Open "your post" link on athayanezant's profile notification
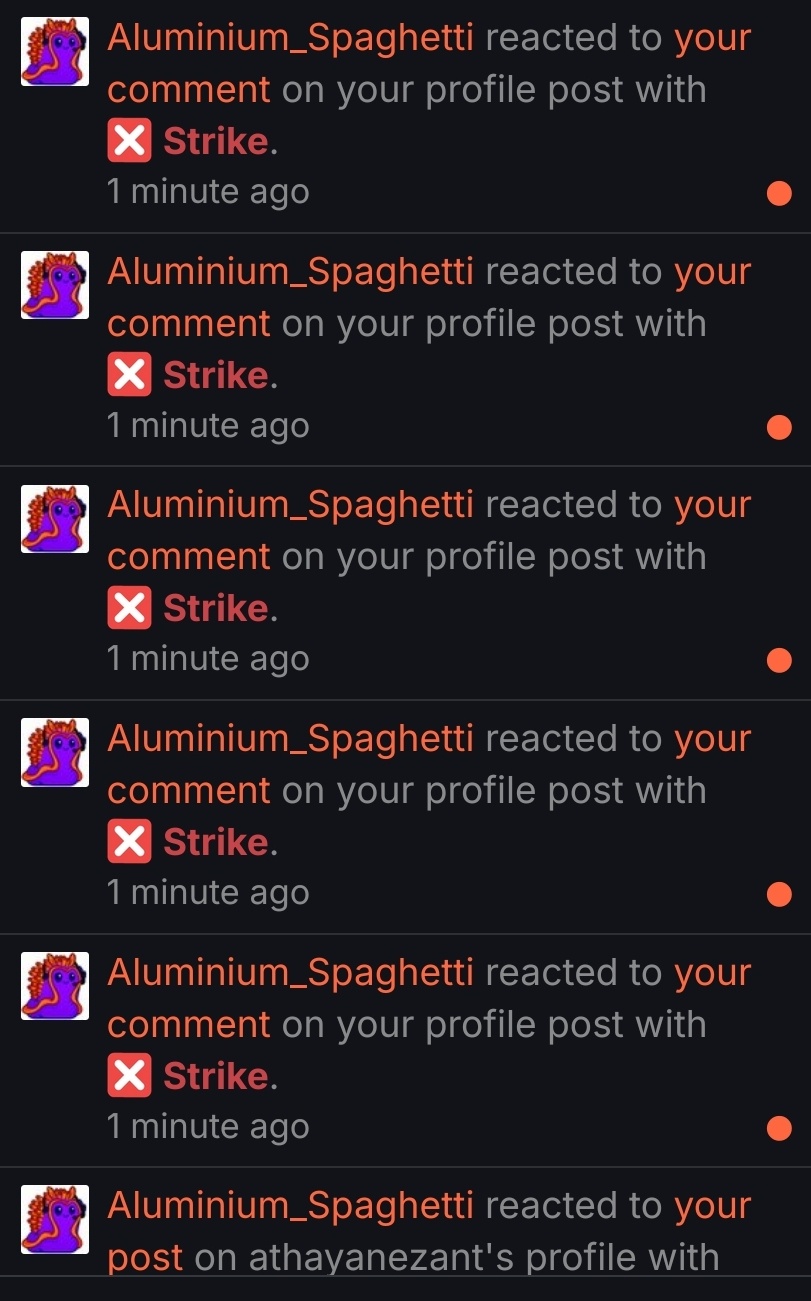This screenshot has height=1301, width=811. [145, 1257]
